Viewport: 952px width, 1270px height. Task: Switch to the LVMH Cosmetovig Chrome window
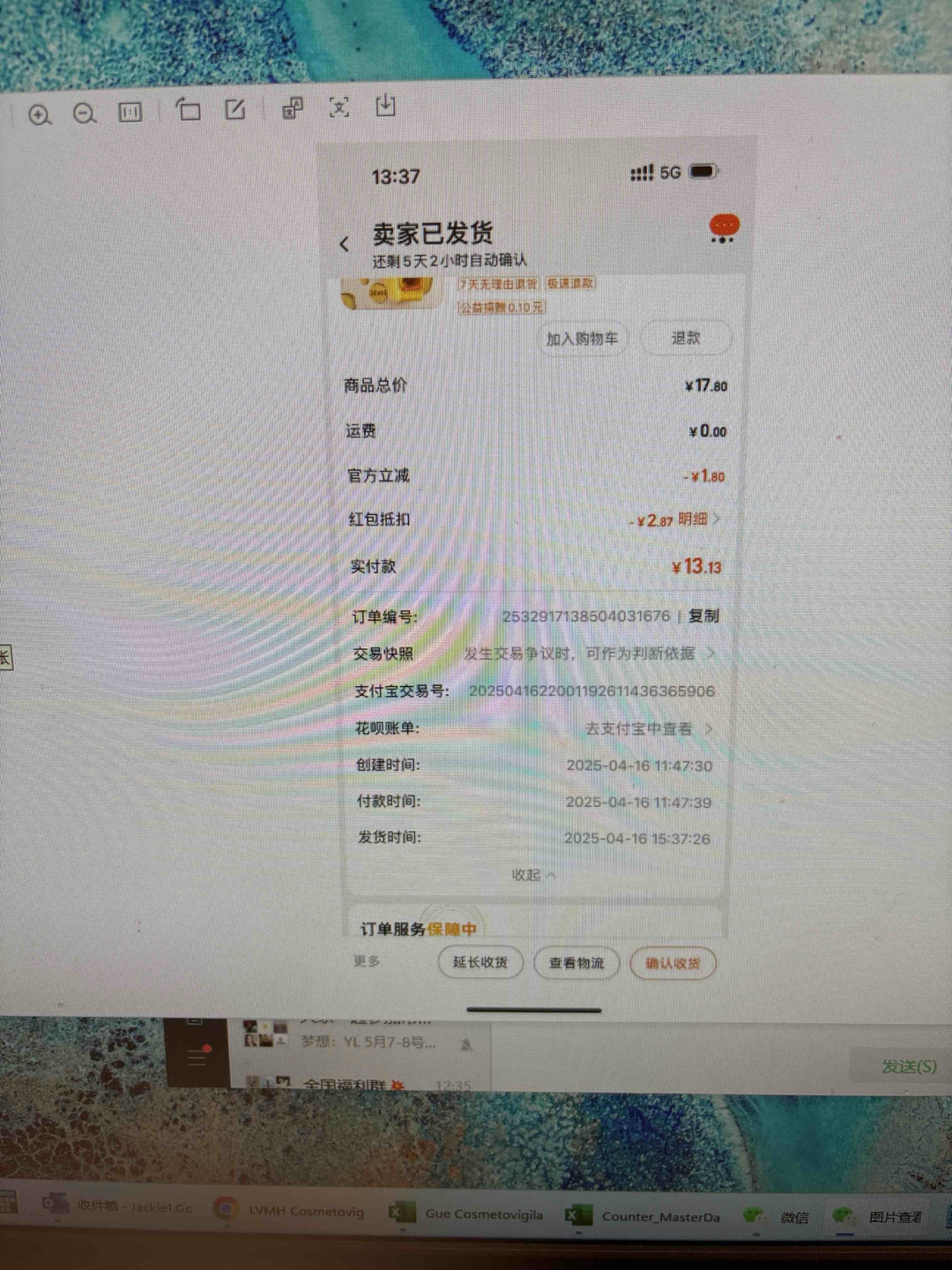click(x=292, y=1211)
